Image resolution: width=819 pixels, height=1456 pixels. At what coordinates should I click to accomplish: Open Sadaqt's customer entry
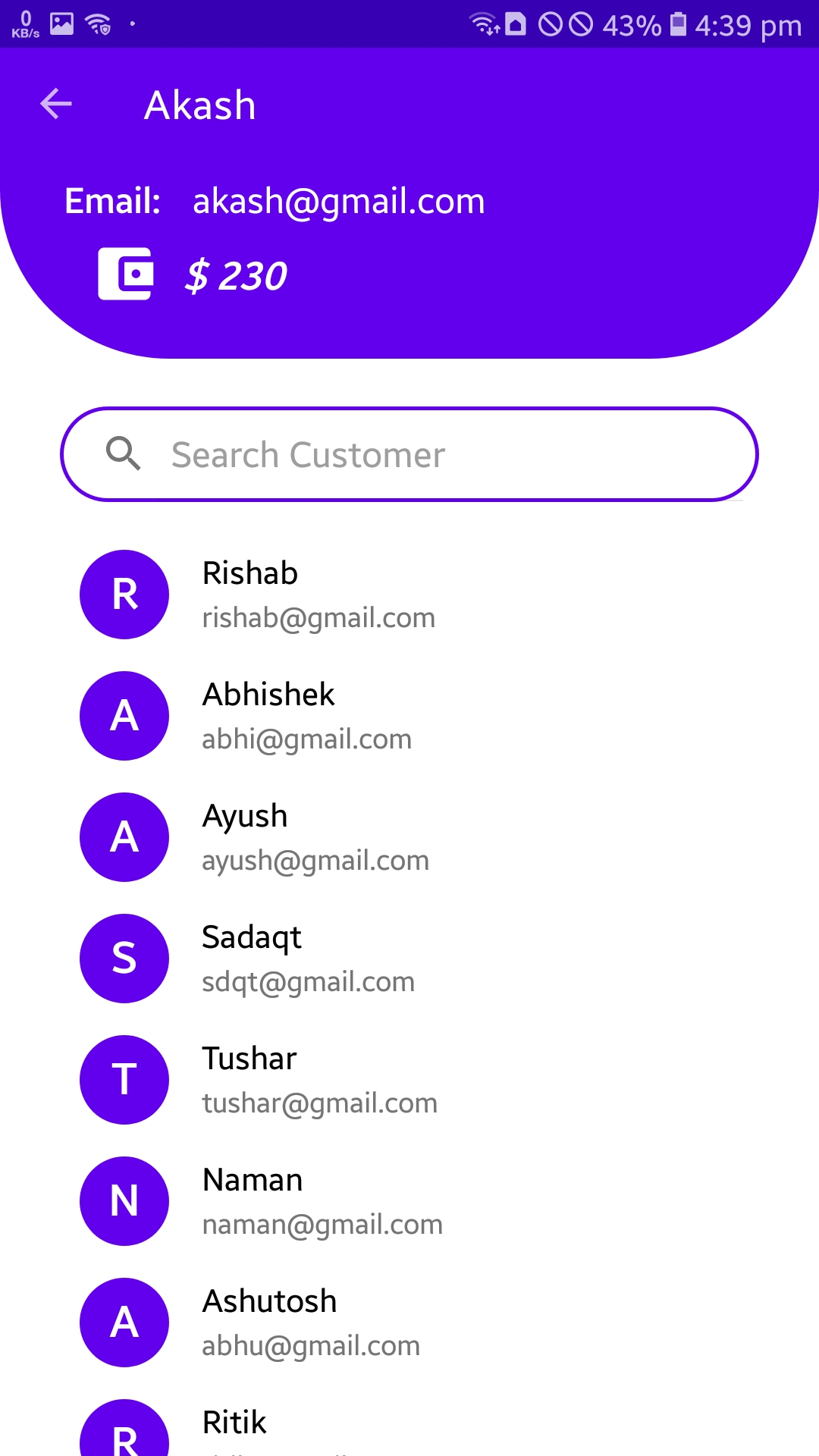pyautogui.click(x=409, y=959)
